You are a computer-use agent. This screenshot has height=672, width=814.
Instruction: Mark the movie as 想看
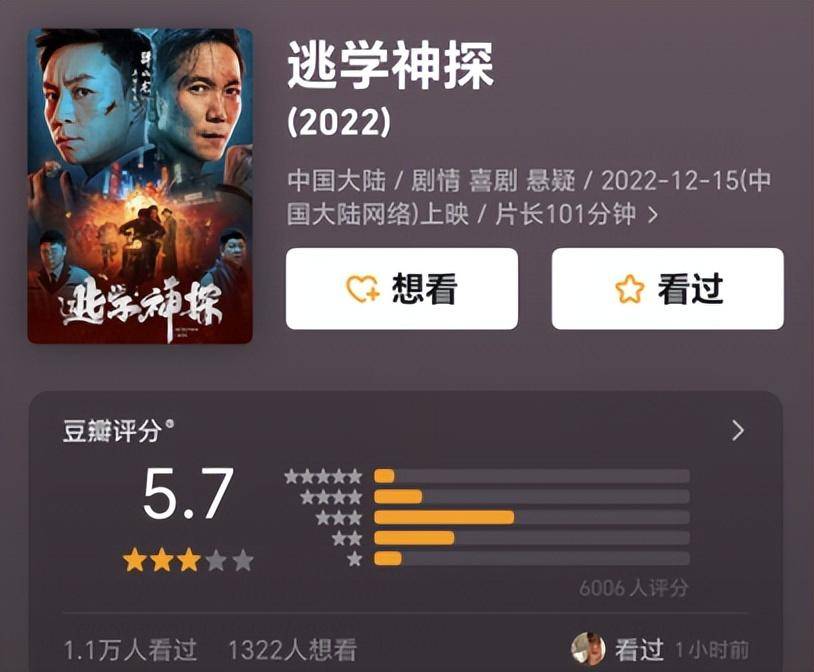tap(401, 289)
